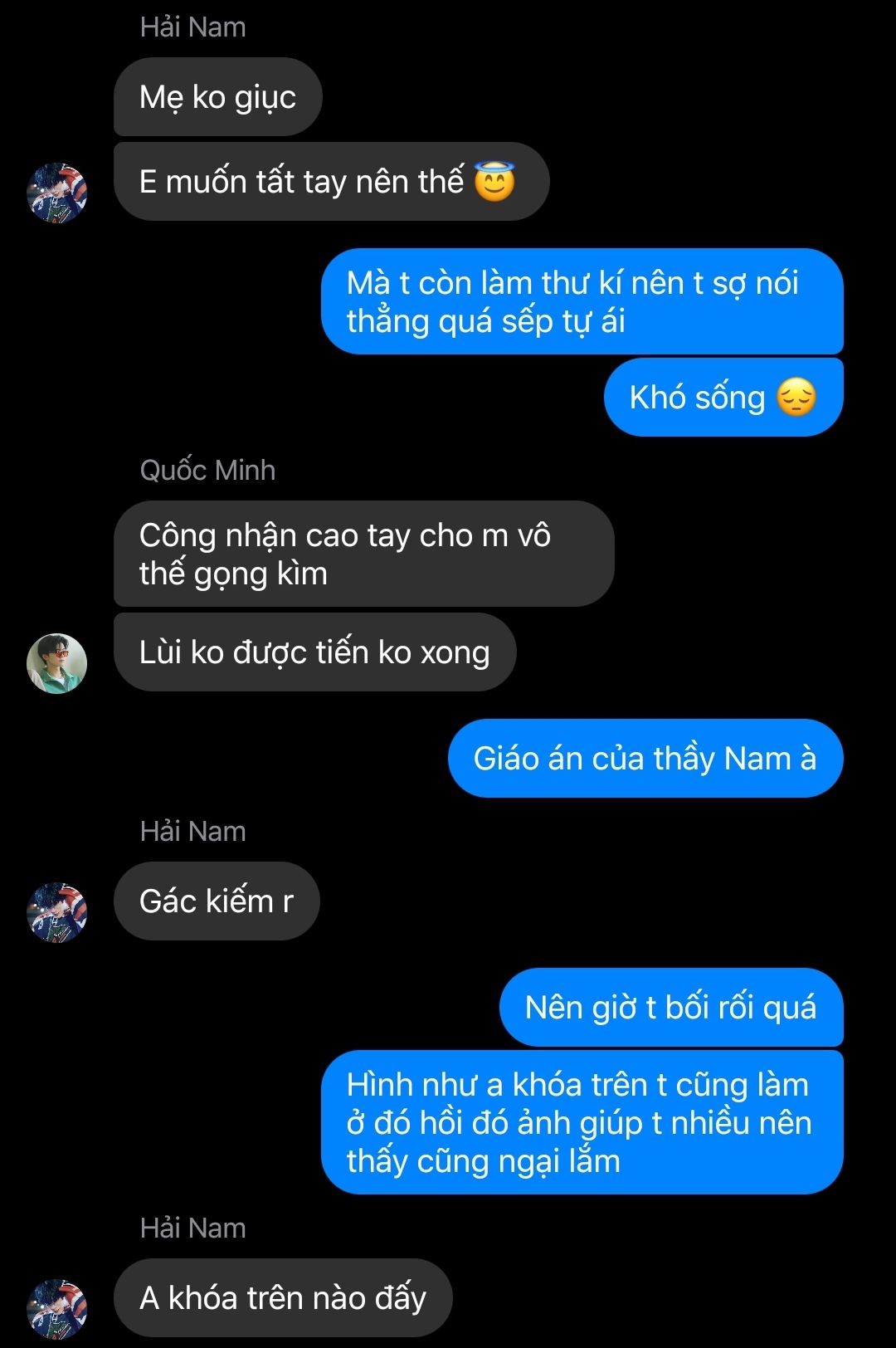View Hải Nam's profile picture by "A khóa trên"
896x1348 pixels.
click(x=57, y=1309)
